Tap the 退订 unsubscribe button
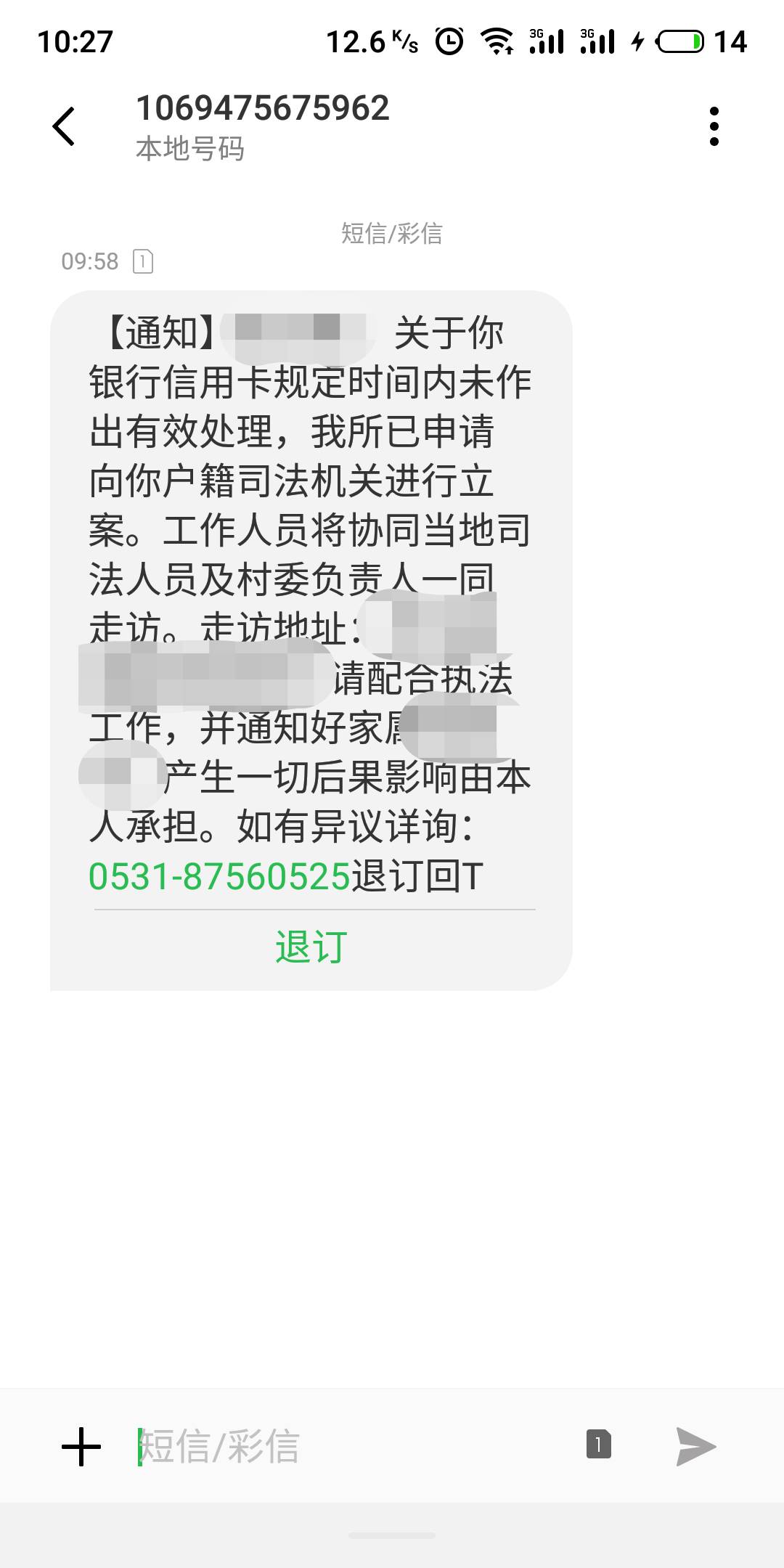 click(x=311, y=947)
